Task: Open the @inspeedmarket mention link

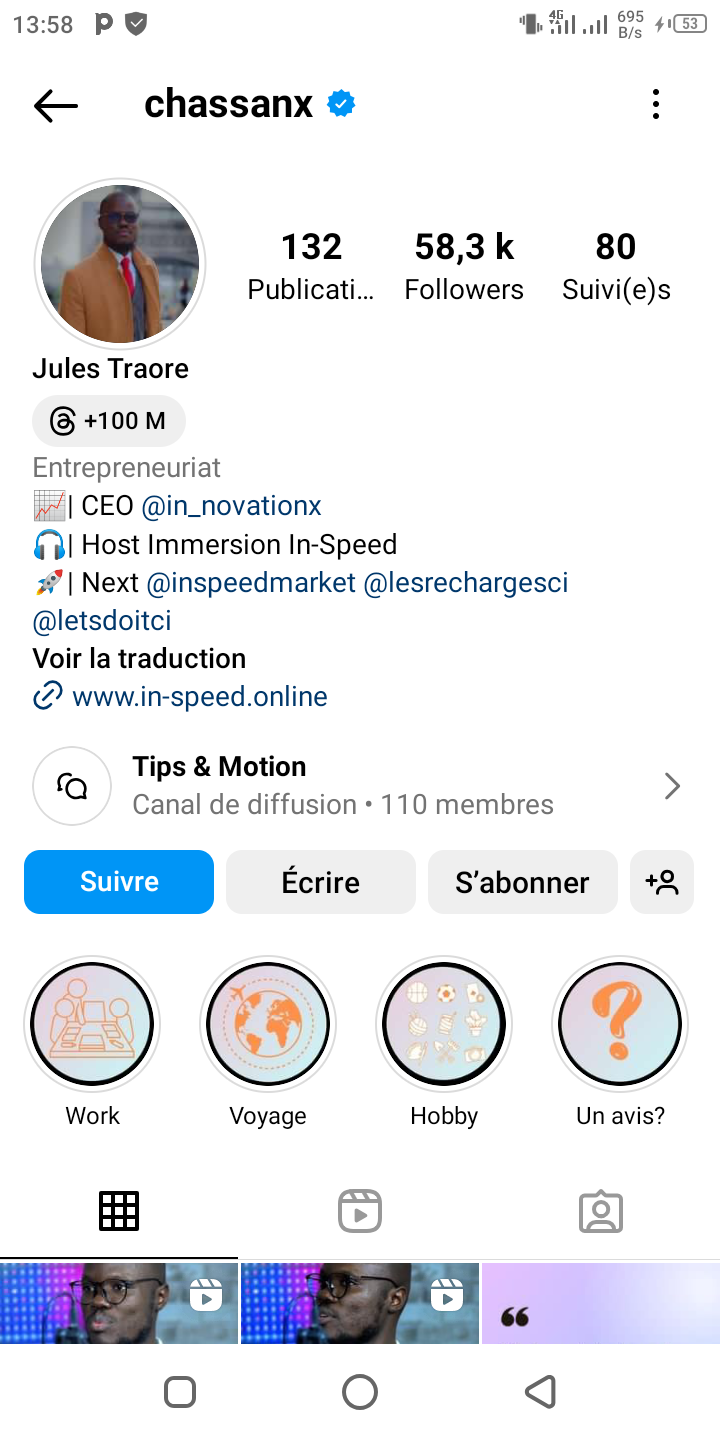Action: [251, 582]
